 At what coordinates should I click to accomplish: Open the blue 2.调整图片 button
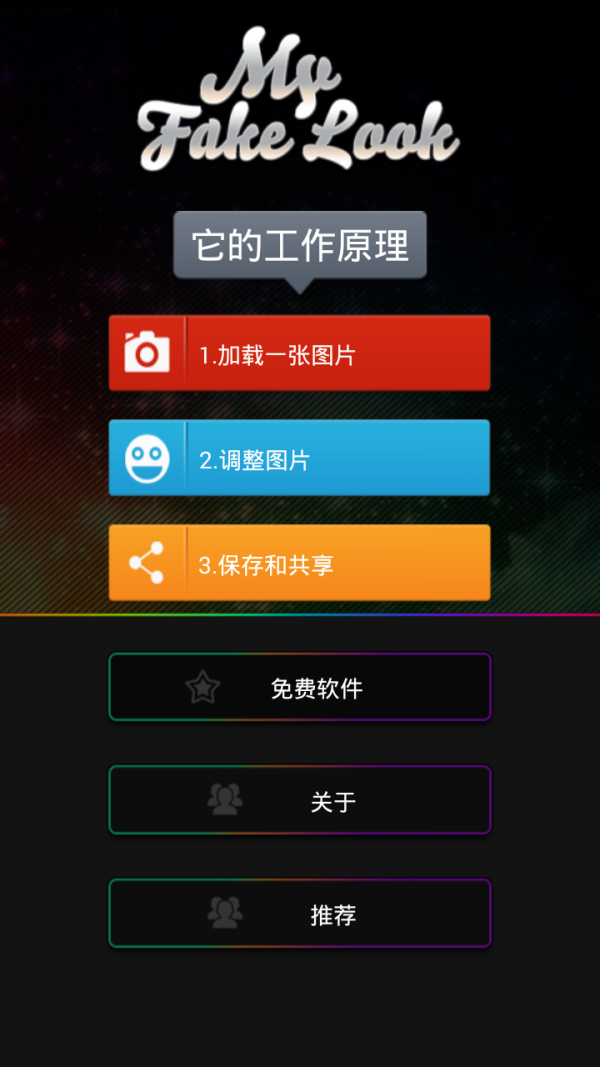point(299,458)
